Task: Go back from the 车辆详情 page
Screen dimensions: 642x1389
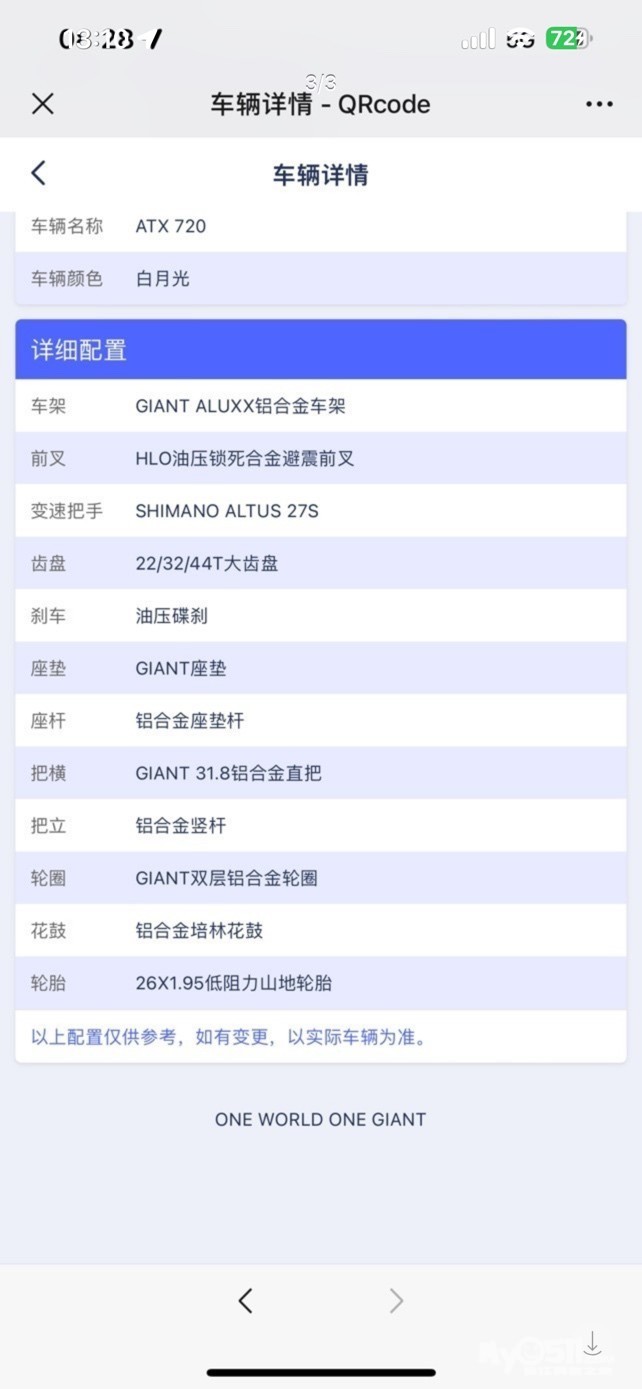Action: click(39, 173)
